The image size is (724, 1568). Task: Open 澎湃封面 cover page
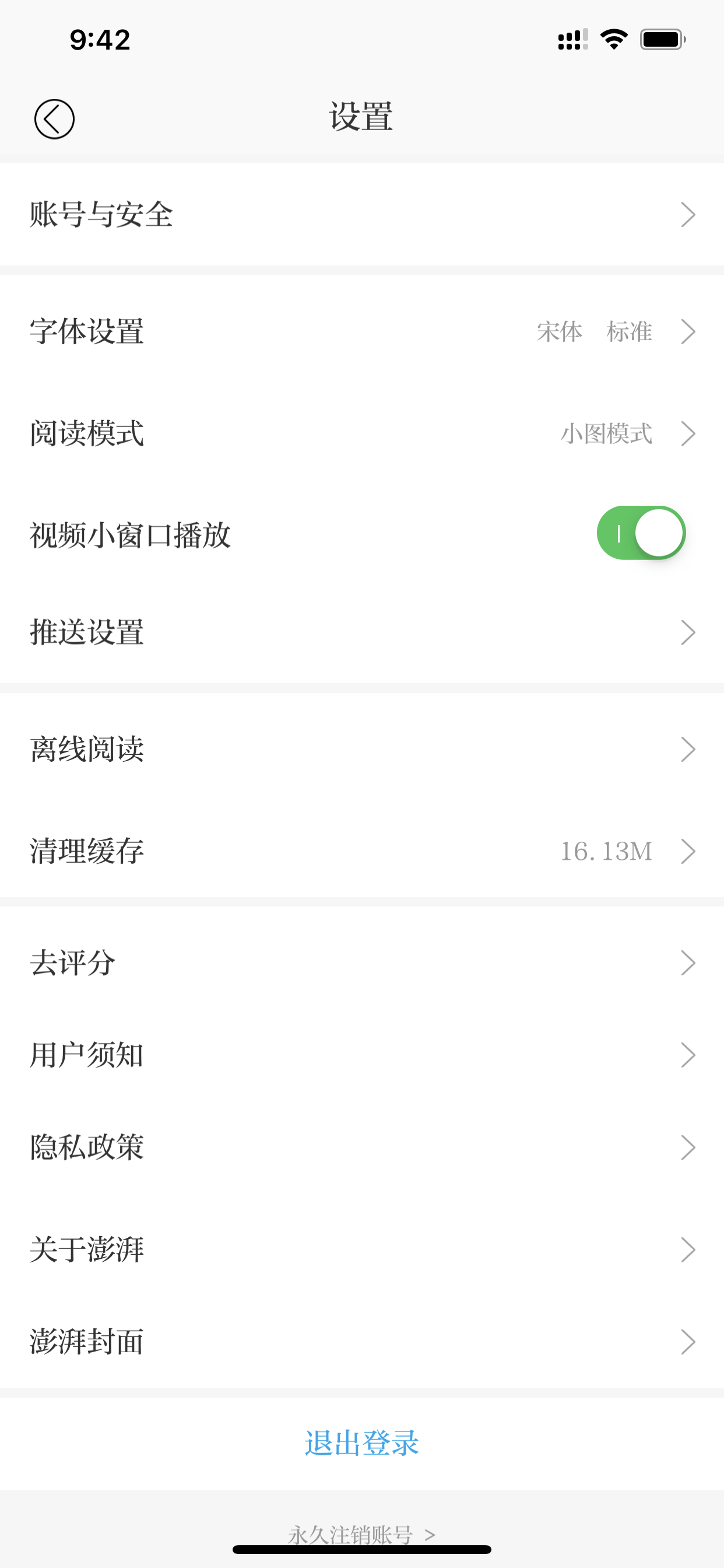tap(362, 1342)
